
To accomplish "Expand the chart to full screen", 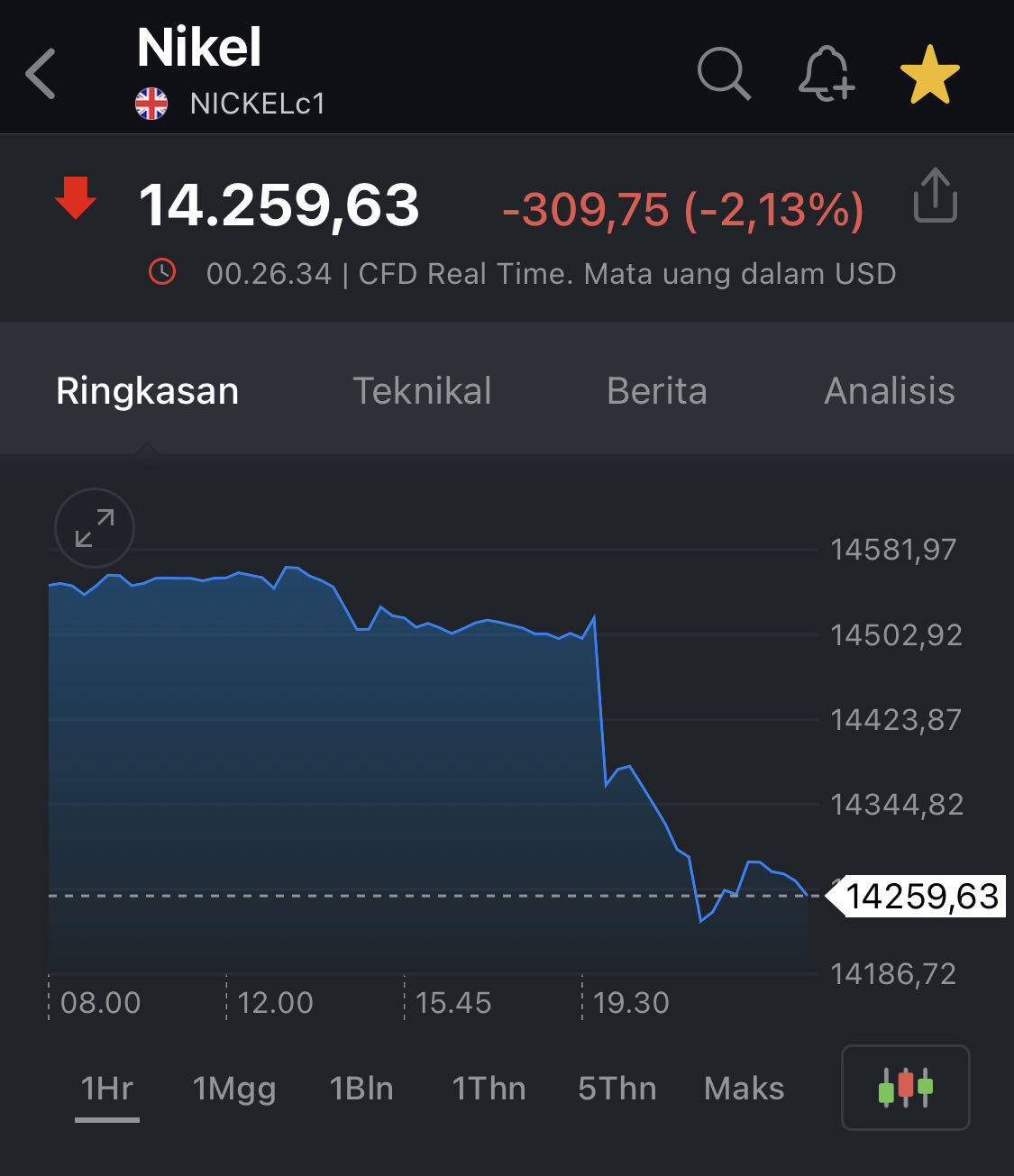I will pyautogui.click(x=95, y=529).
